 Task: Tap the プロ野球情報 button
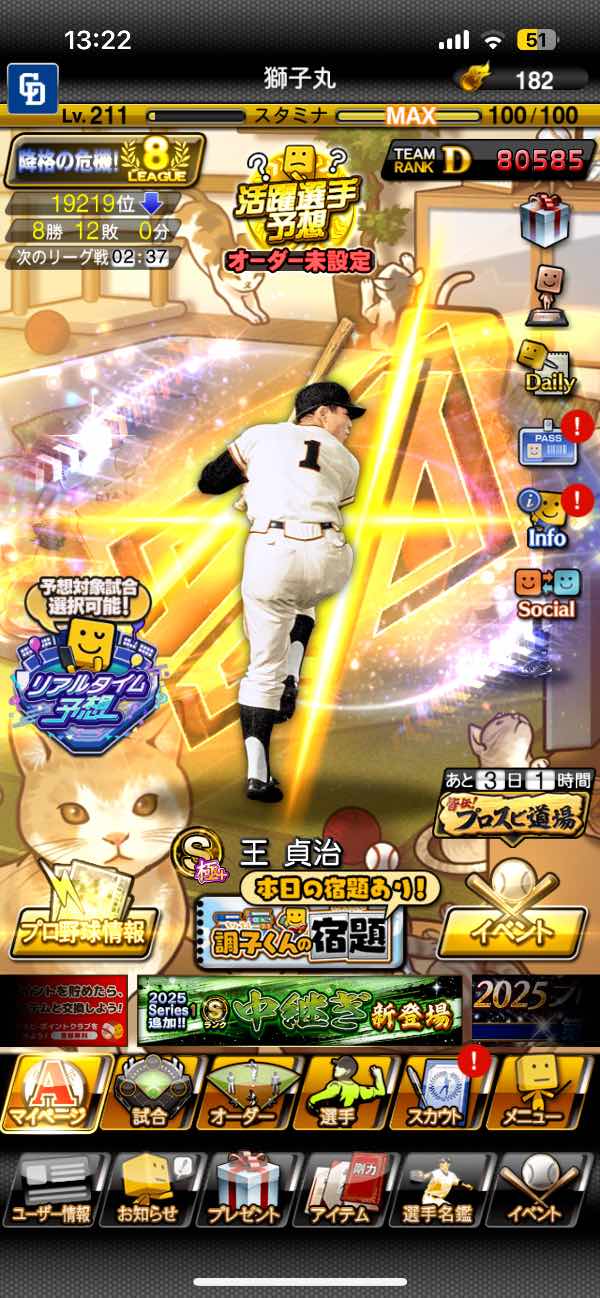pyautogui.click(x=80, y=930)
